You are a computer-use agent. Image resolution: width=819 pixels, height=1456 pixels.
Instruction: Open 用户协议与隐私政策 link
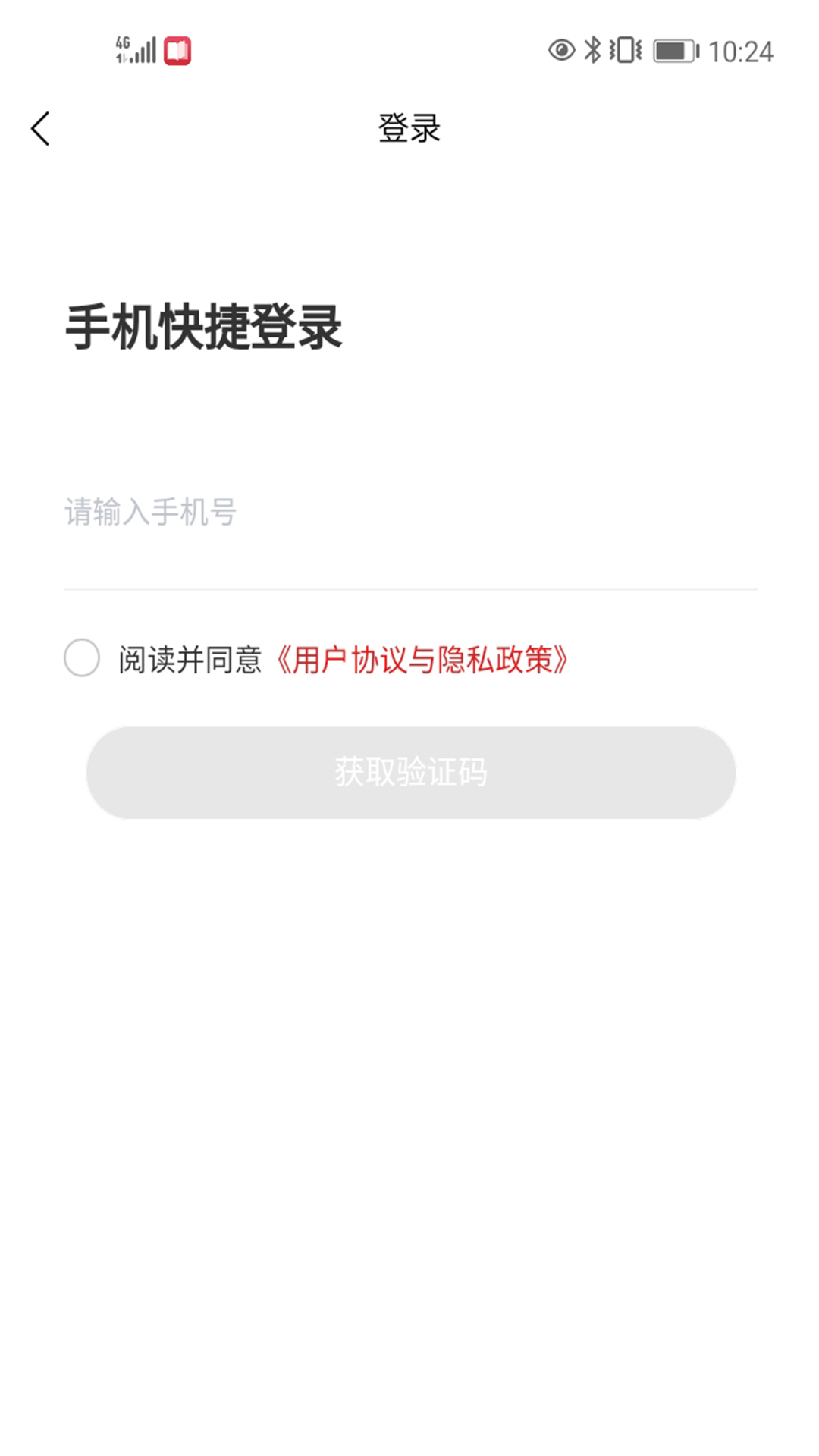[422, 660]
